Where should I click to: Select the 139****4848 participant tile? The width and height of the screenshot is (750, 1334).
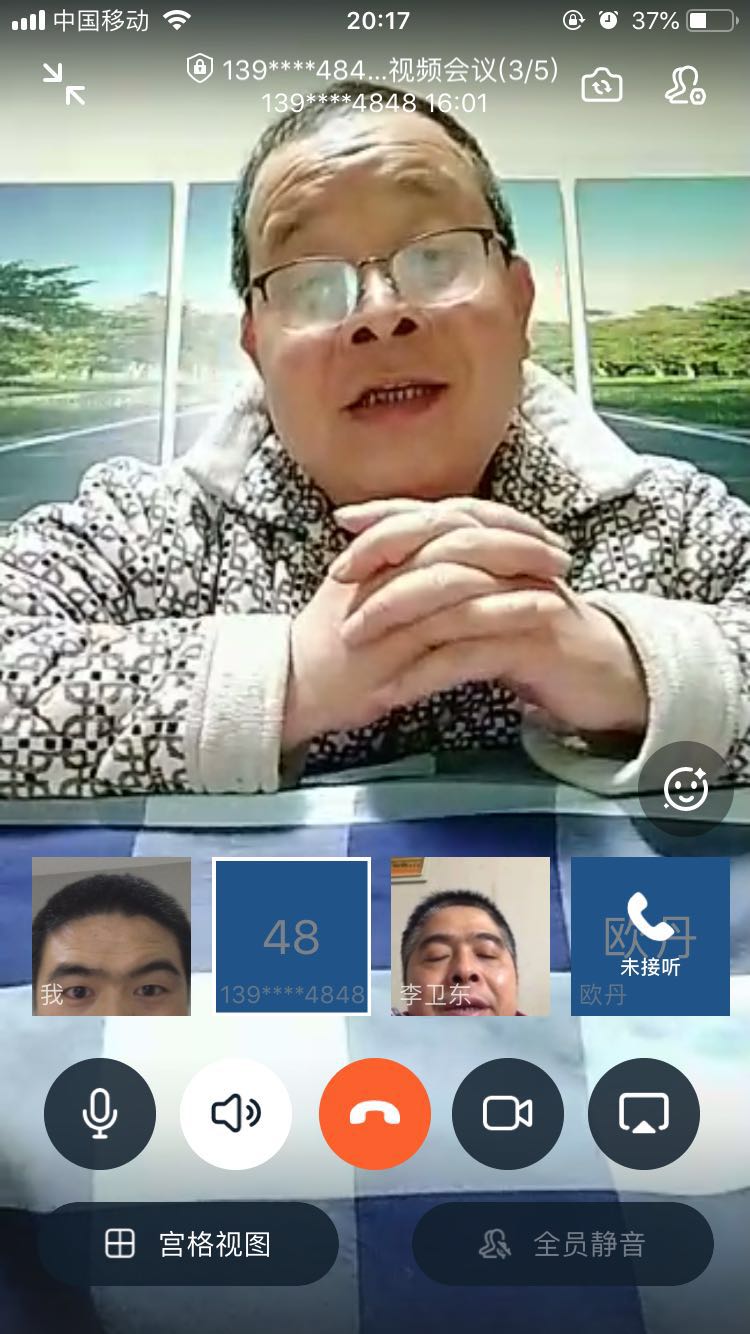pyautogui.click(x=292, y=936)
